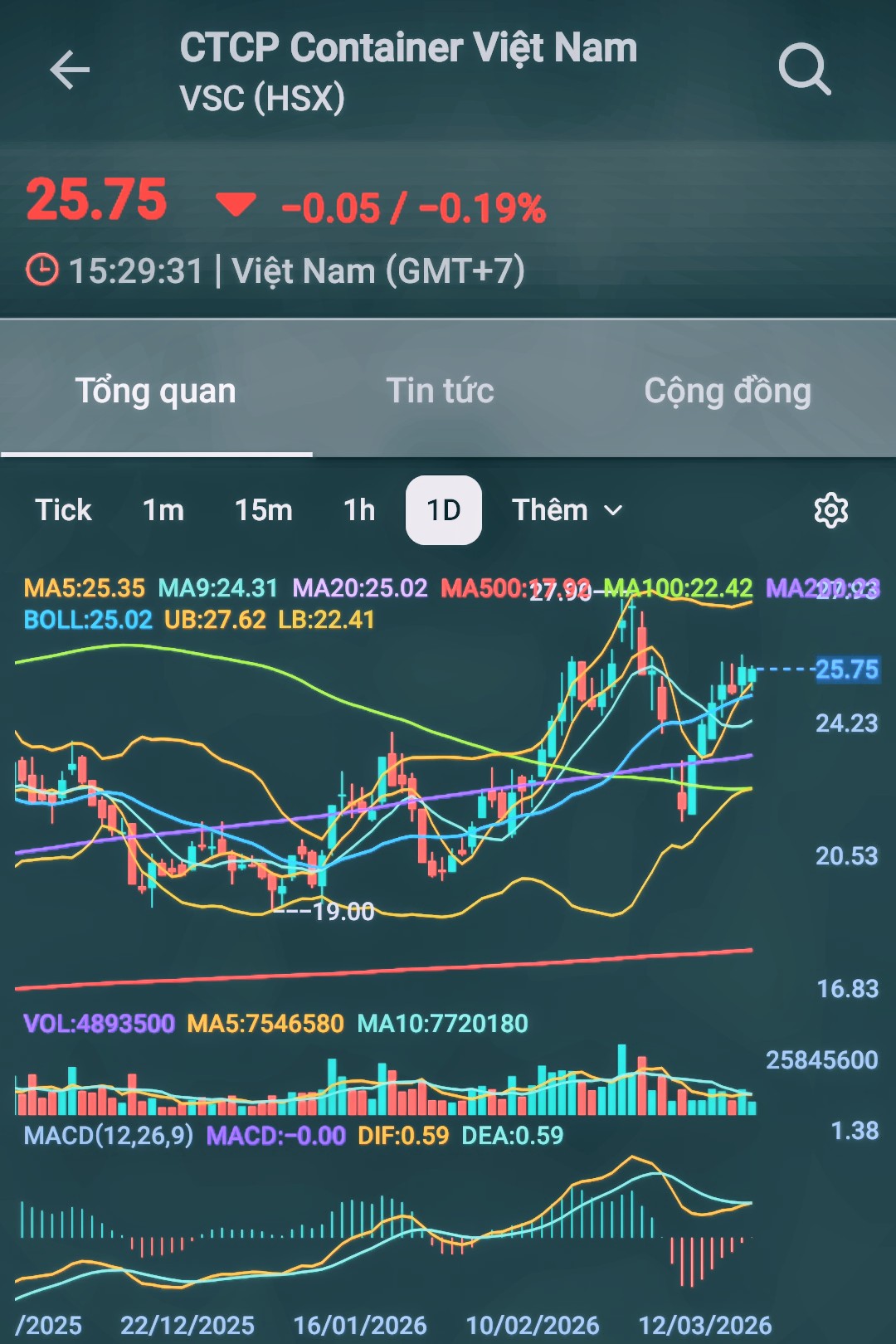Screen dimensions: 896x1344
Task: Select the Tổng quan tab
Action: click(156, 391)
